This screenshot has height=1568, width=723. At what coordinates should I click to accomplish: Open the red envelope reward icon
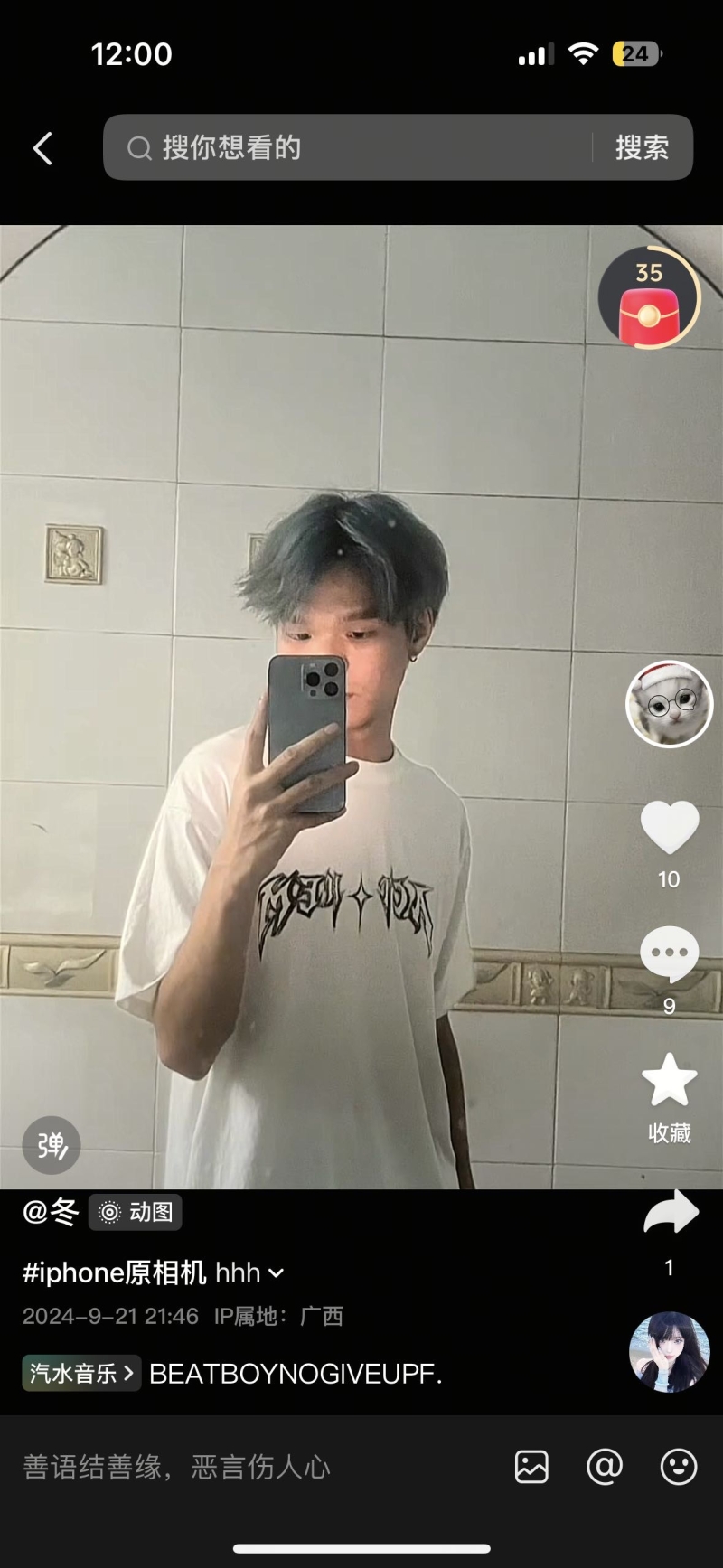(x=648, y=298)
